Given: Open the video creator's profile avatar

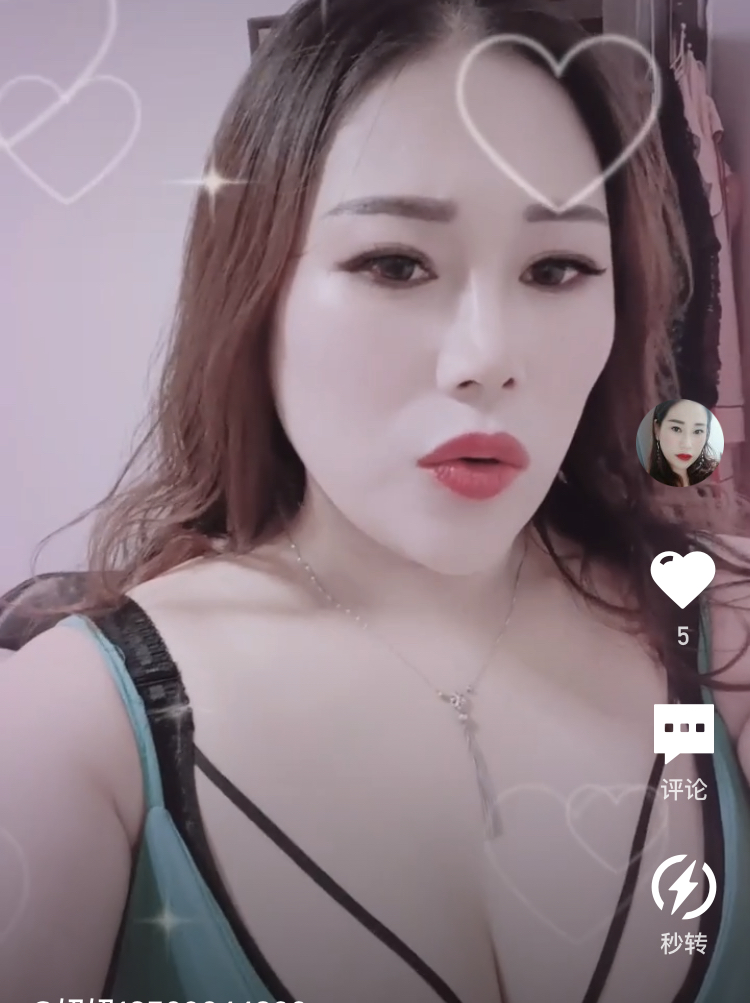Looking at the screenshot, I should coord(680,443).
